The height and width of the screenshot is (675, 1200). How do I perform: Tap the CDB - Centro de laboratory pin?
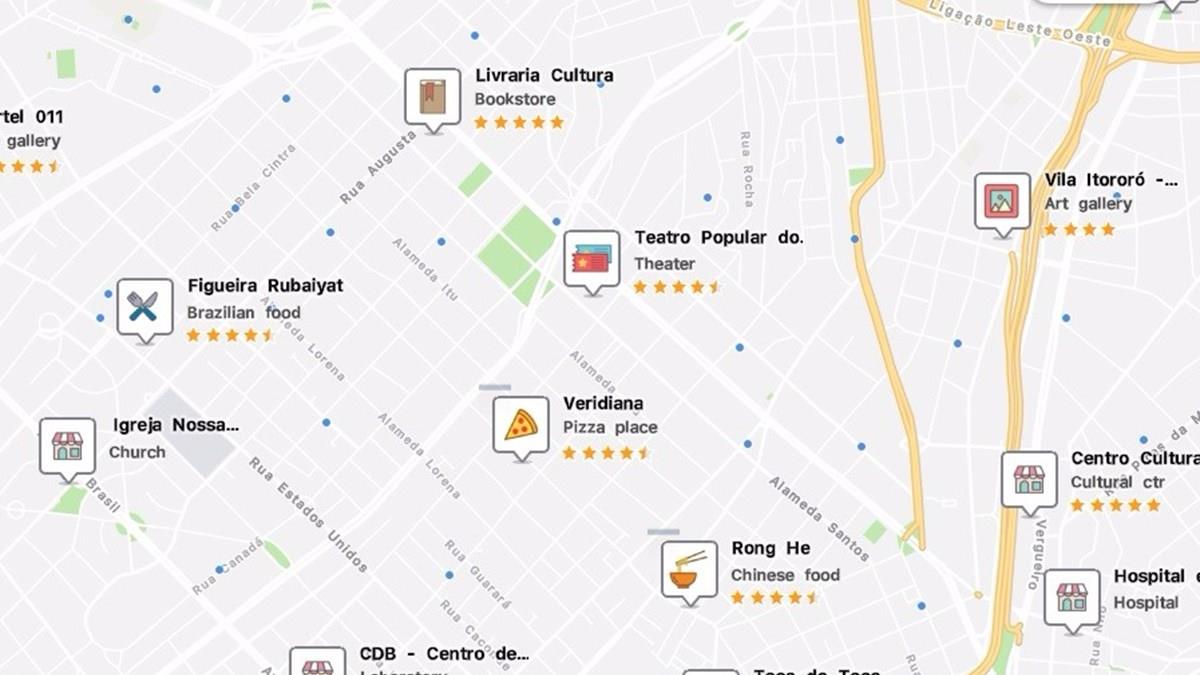317,664
